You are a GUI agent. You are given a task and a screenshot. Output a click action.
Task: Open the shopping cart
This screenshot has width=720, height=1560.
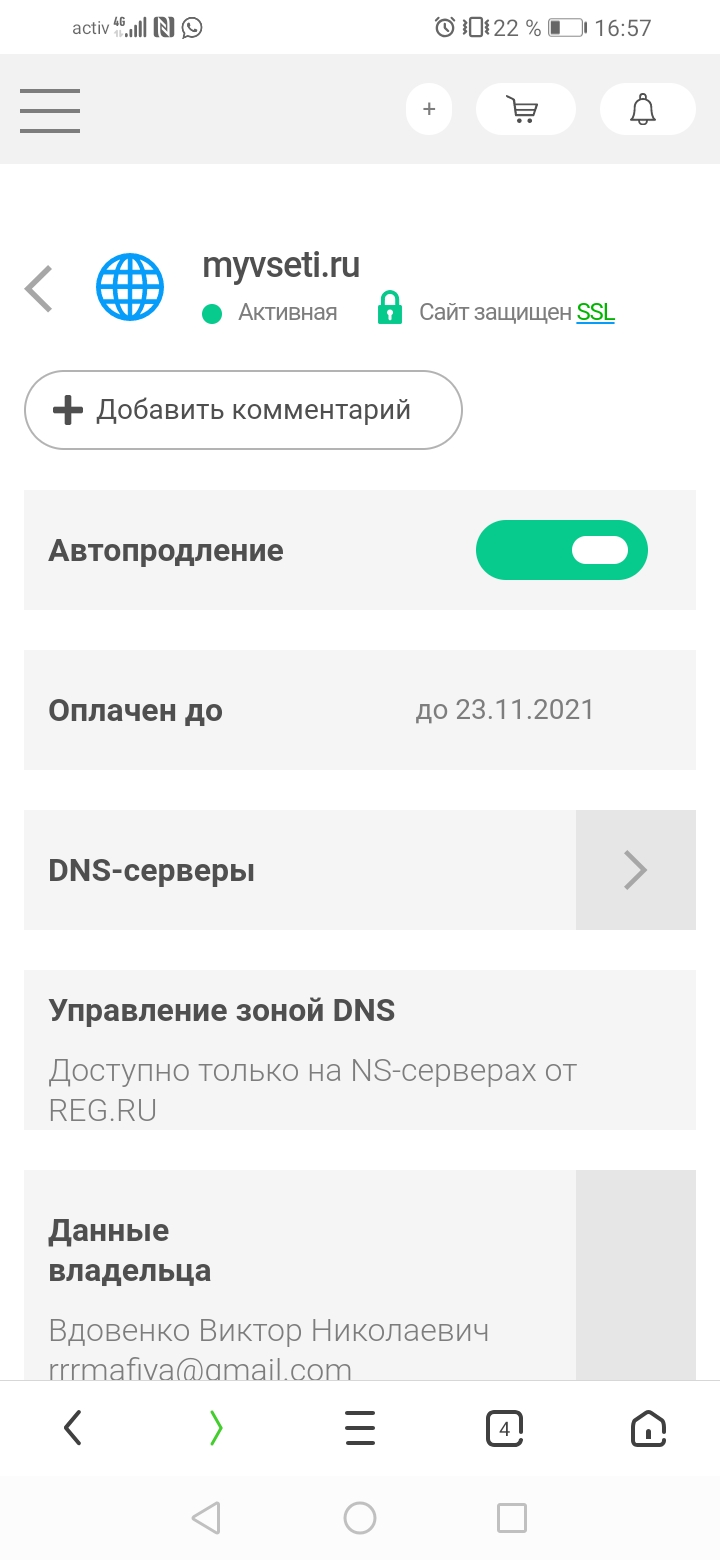(525, 109)
